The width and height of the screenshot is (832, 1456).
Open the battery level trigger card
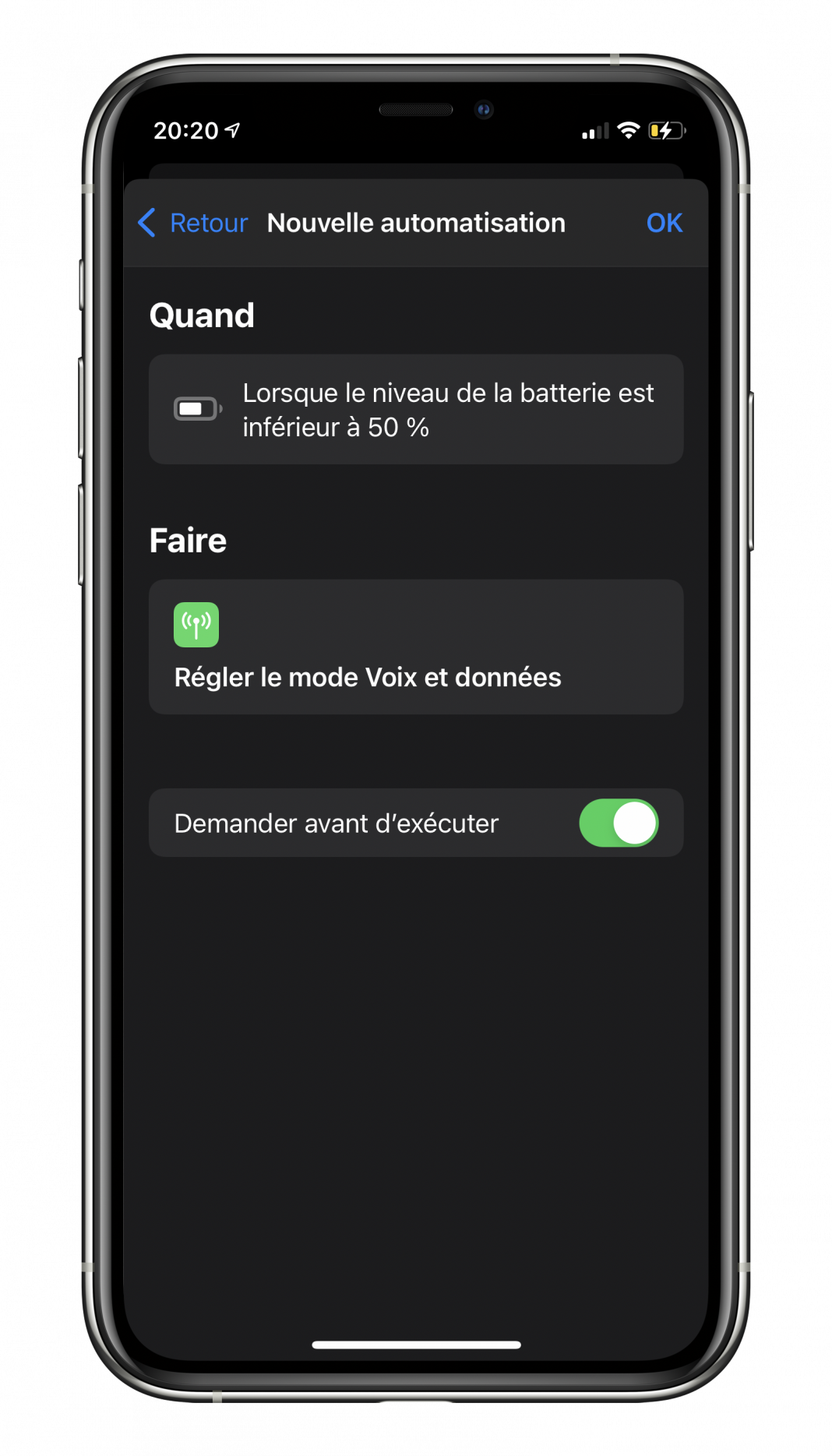pos(416,410)
